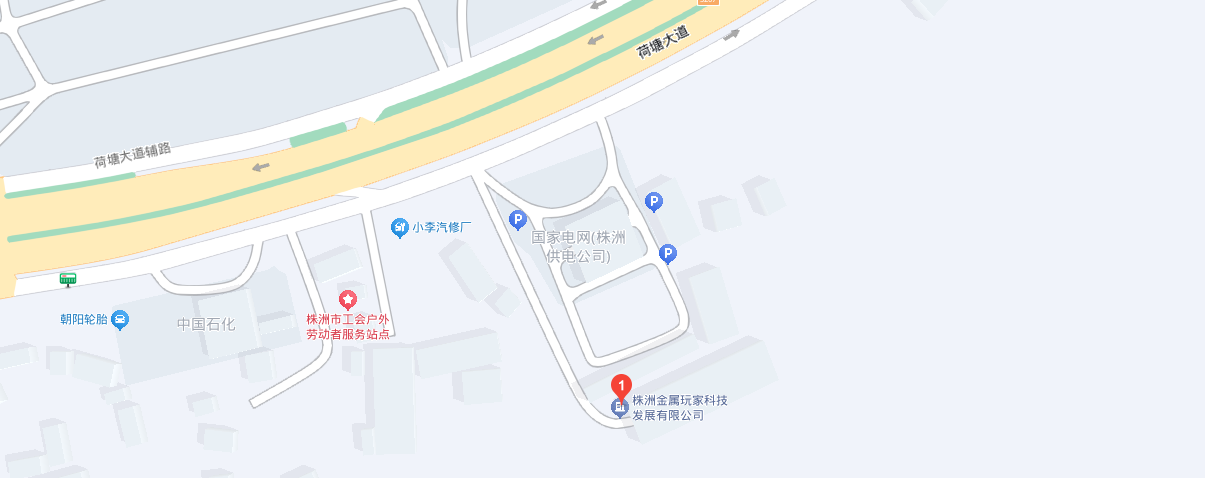Open 小李汽修厂 point of interest

(399, 228)
